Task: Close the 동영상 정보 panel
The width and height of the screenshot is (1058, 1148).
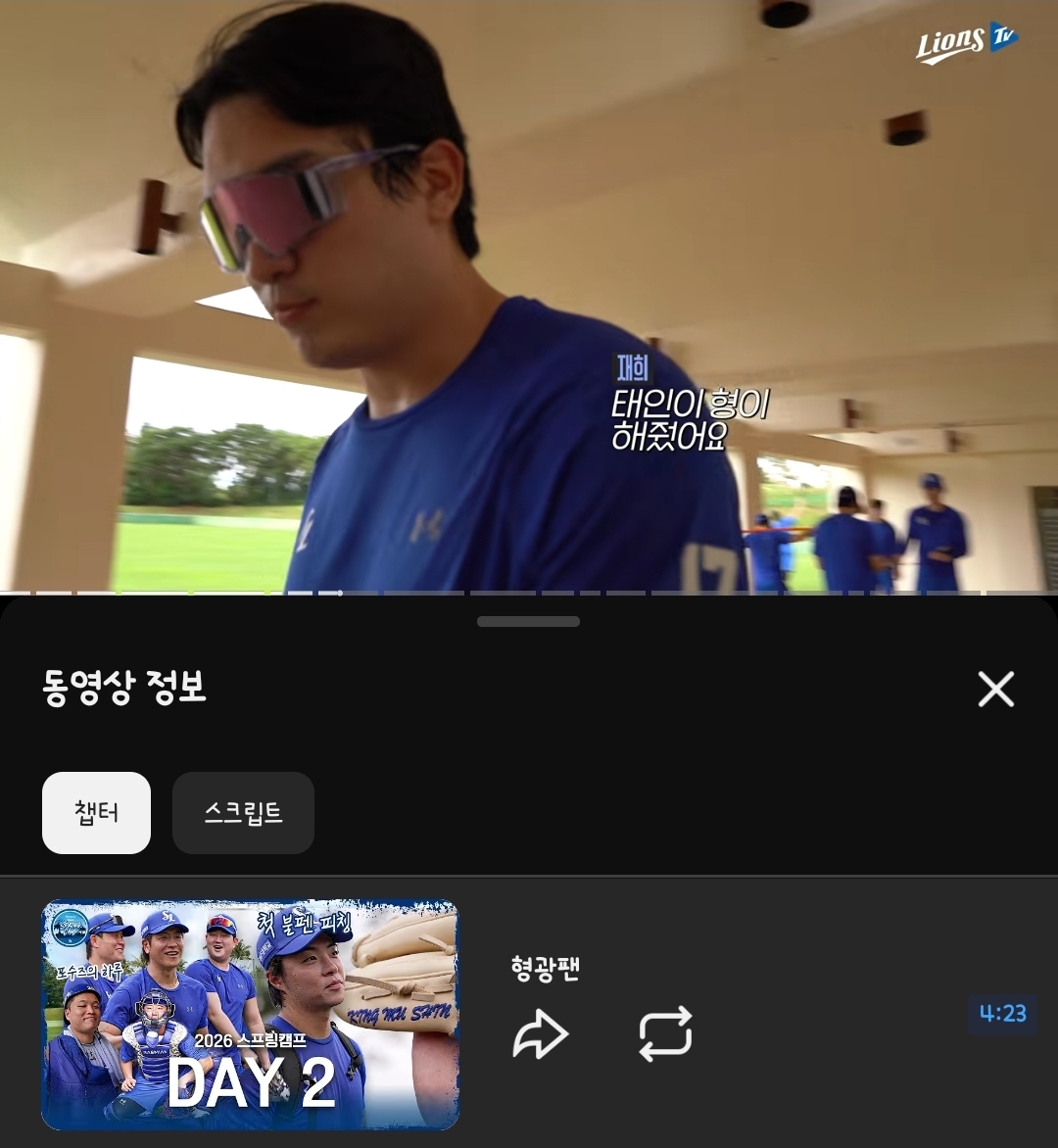Action: click(x=995, y=690)
